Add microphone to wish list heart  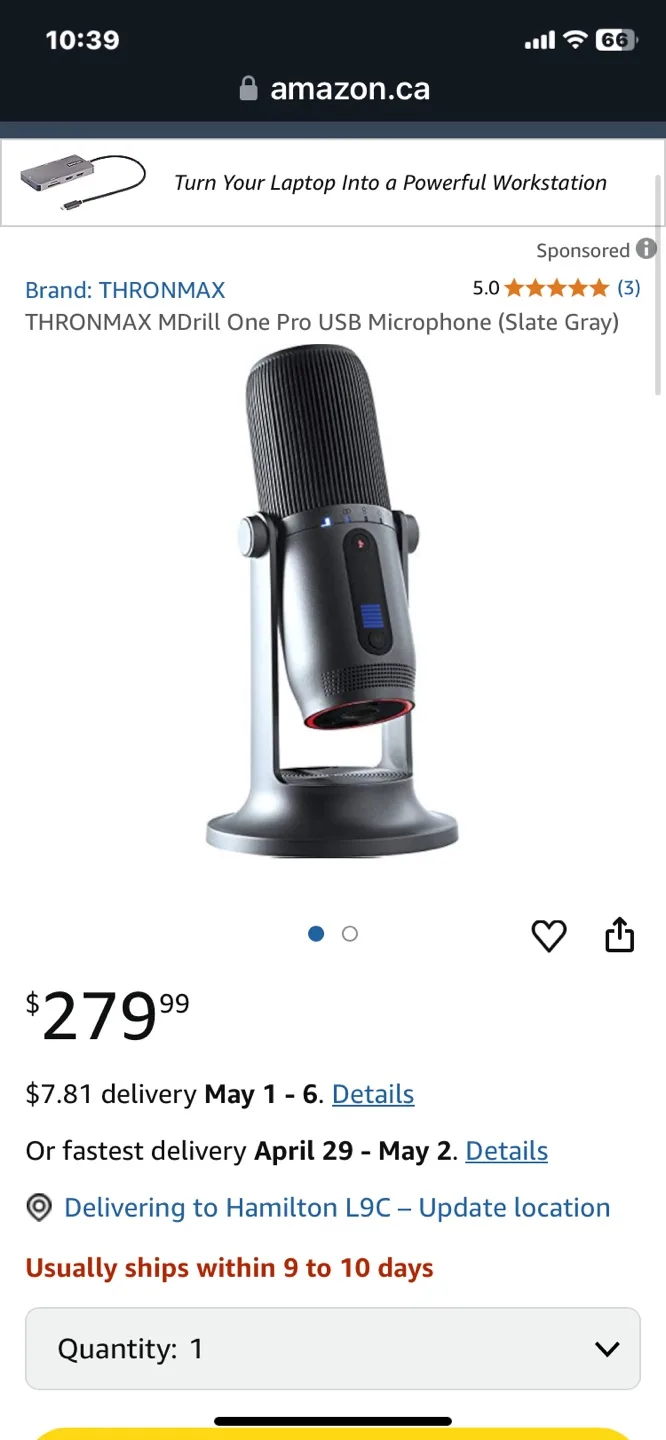click(x=548, y=936)
